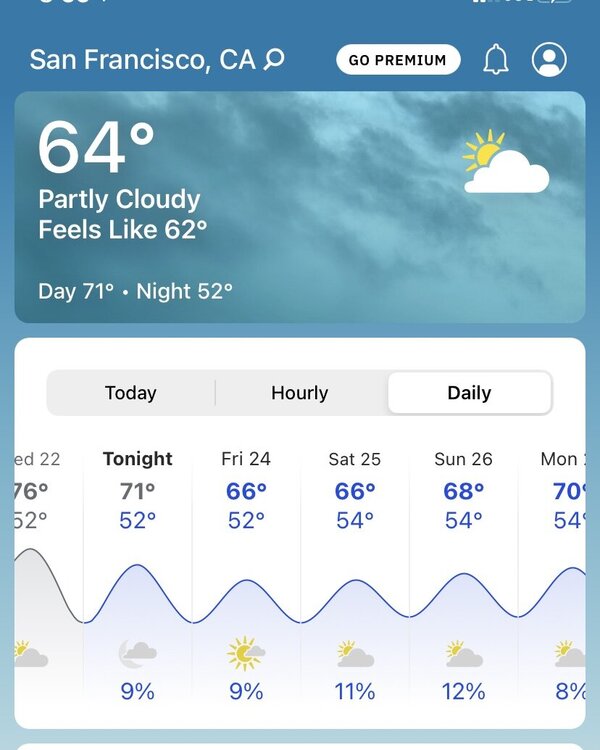
Task: Open the user profile icon
Action: point(549,60)
